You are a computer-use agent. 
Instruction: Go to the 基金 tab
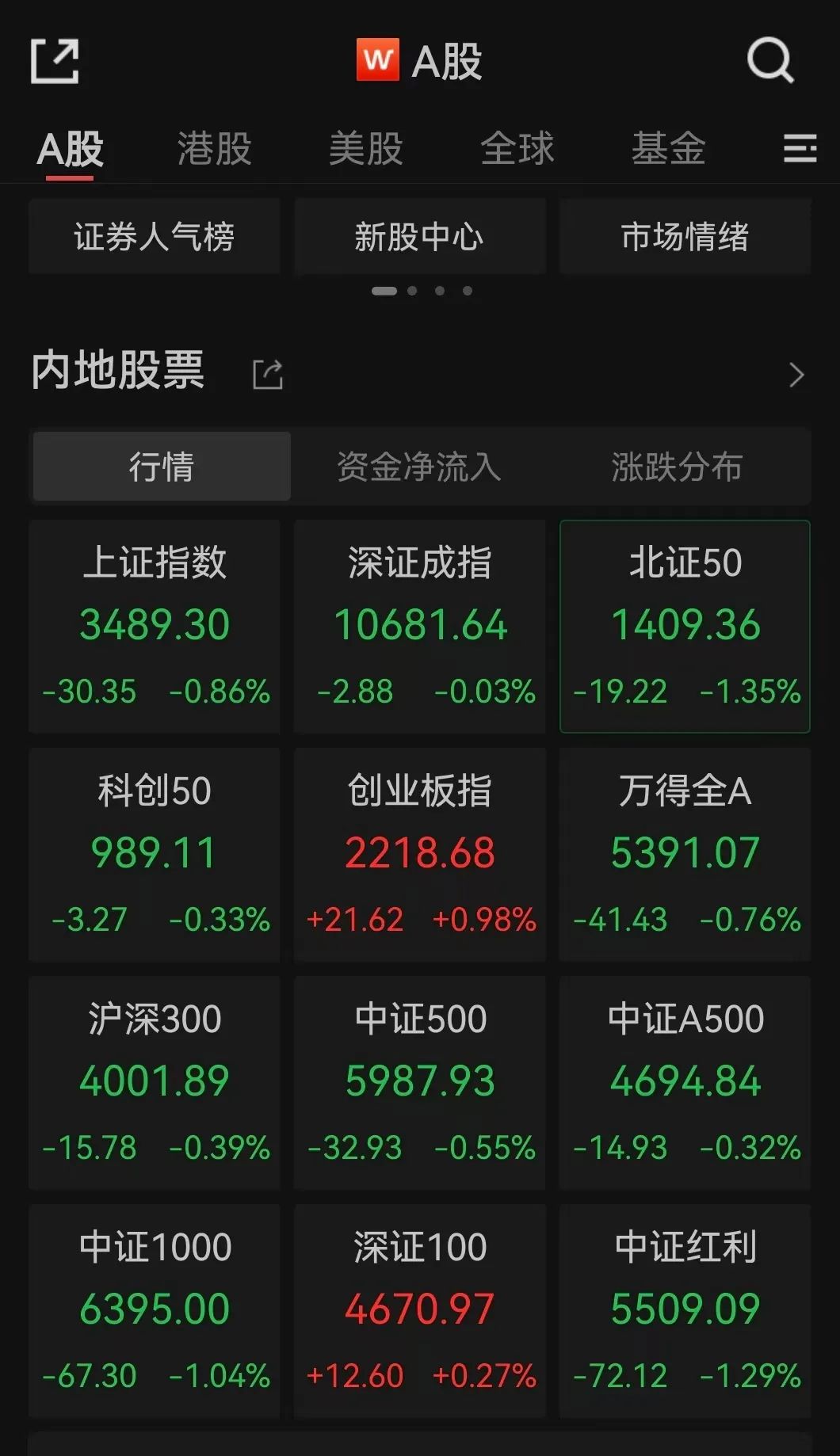pos(668,149)
